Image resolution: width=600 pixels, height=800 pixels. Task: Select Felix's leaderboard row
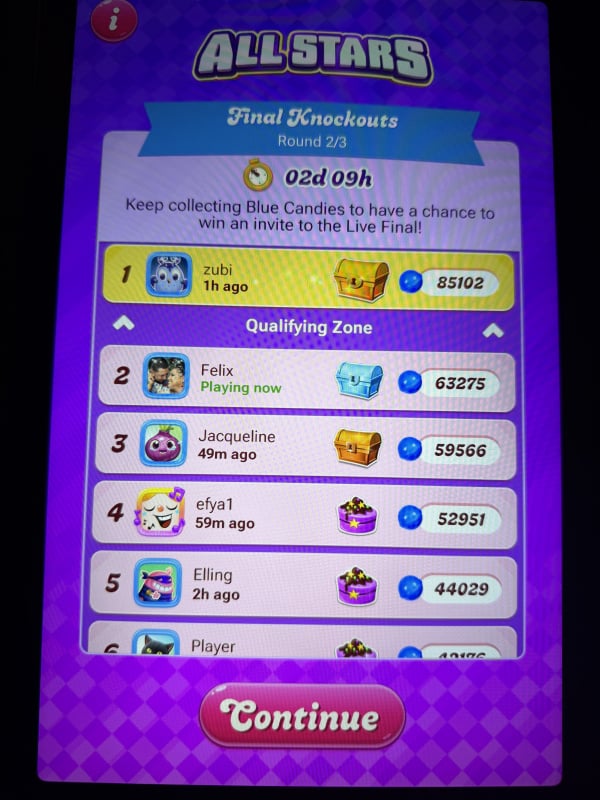coord(308,378)
